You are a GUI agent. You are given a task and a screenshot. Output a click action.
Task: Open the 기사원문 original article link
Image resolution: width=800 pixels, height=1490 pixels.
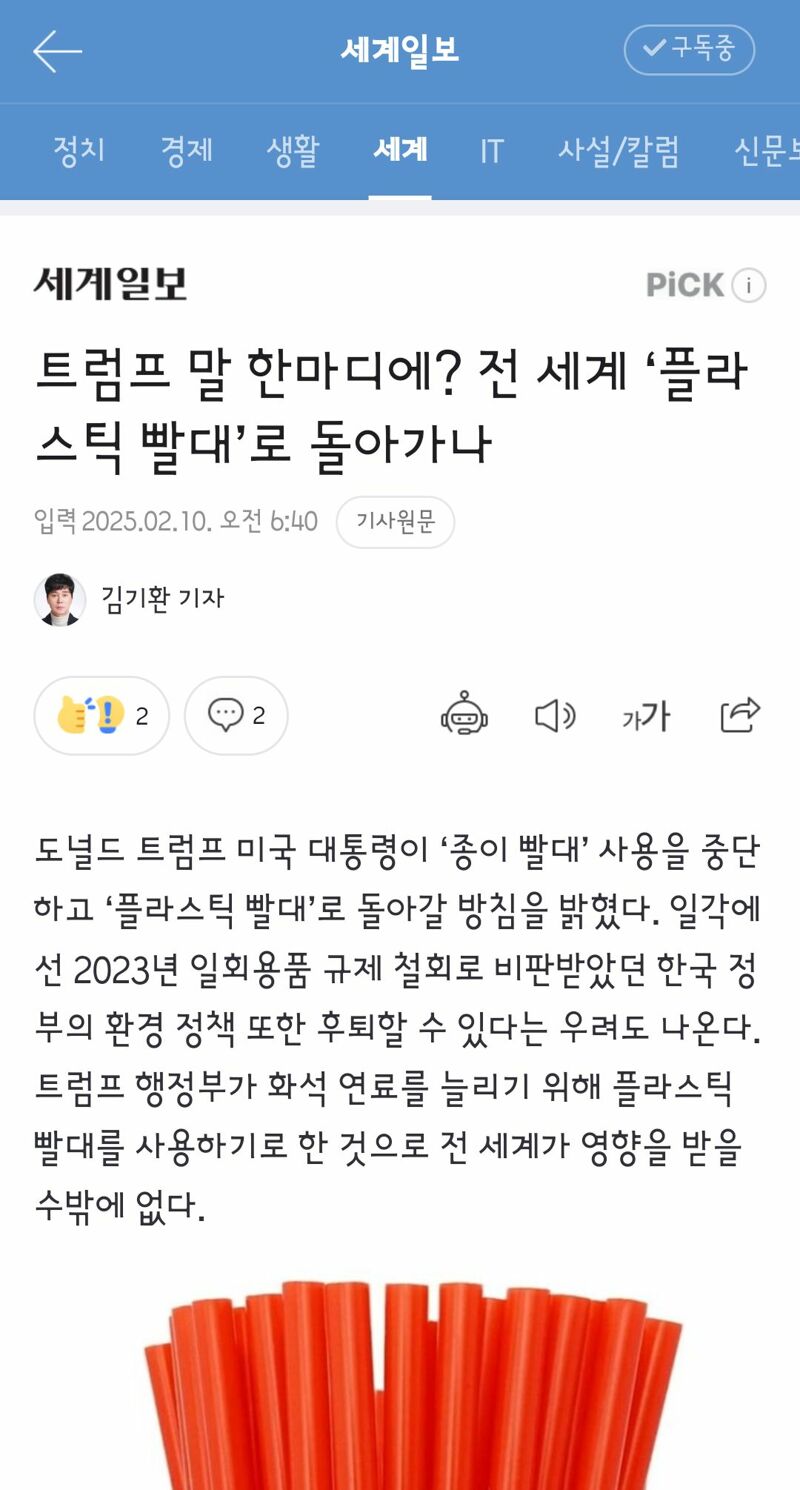(x=395, y=522)
